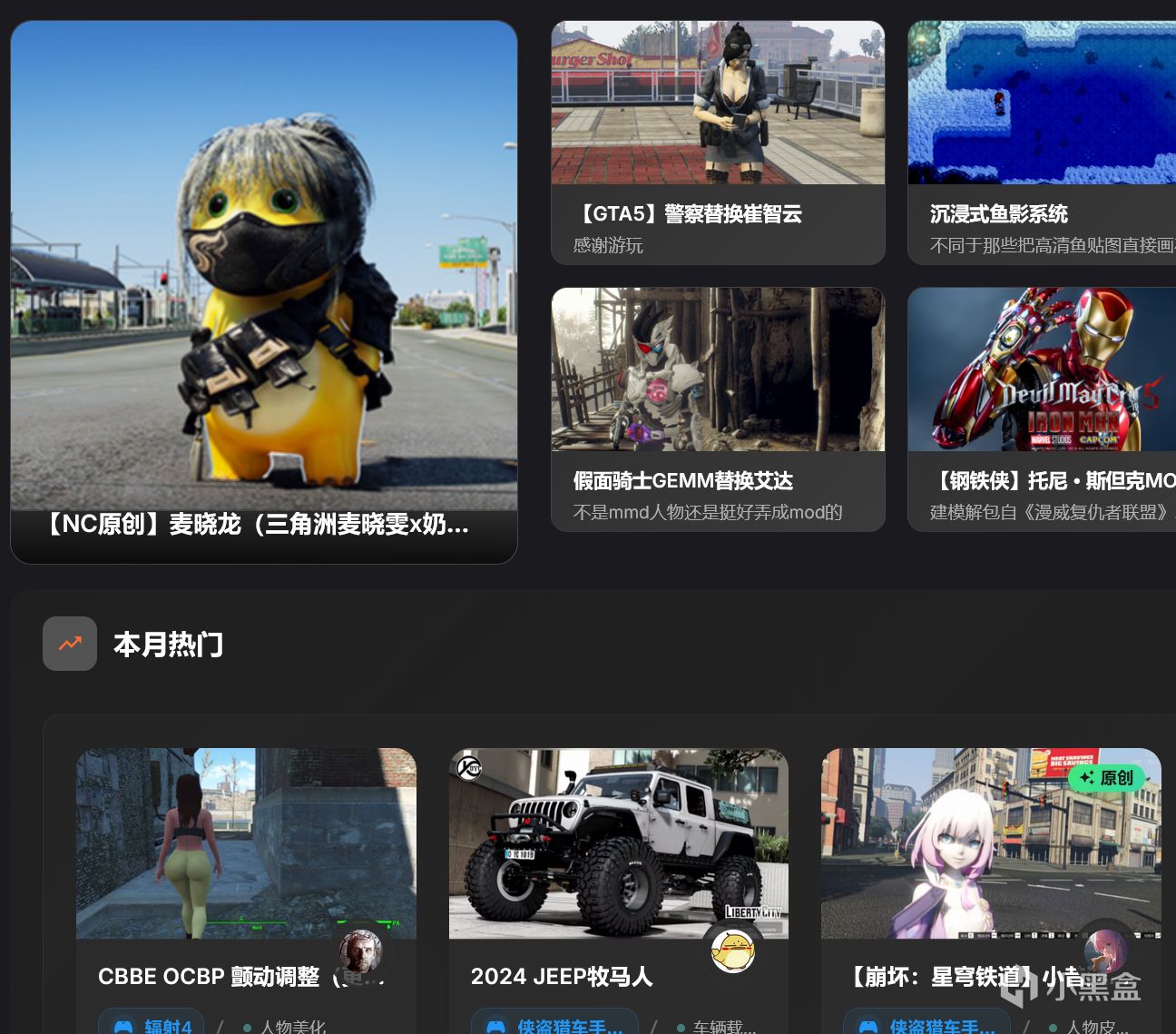Image resolution: width=1176 pixels, height=1034 pixels.
Task: Open the 沉浸式鱼影系统 mod card
Action: pyautogui.click(x=1042, y=143)
